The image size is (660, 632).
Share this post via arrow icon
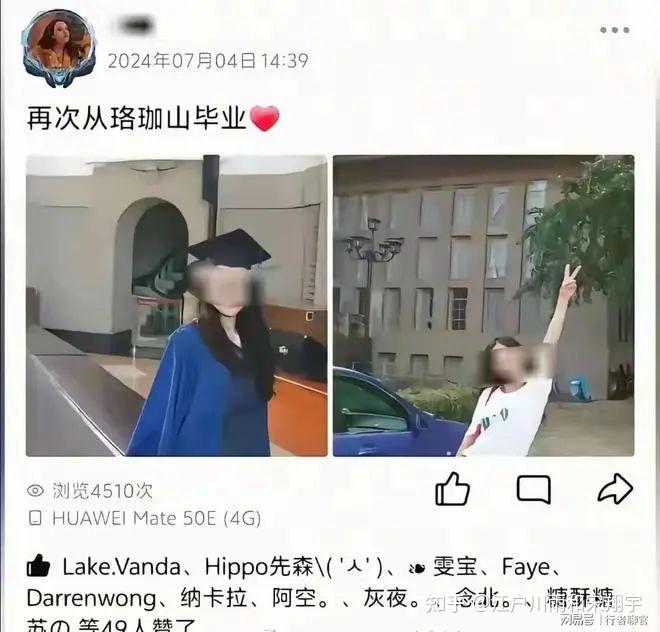614,489
